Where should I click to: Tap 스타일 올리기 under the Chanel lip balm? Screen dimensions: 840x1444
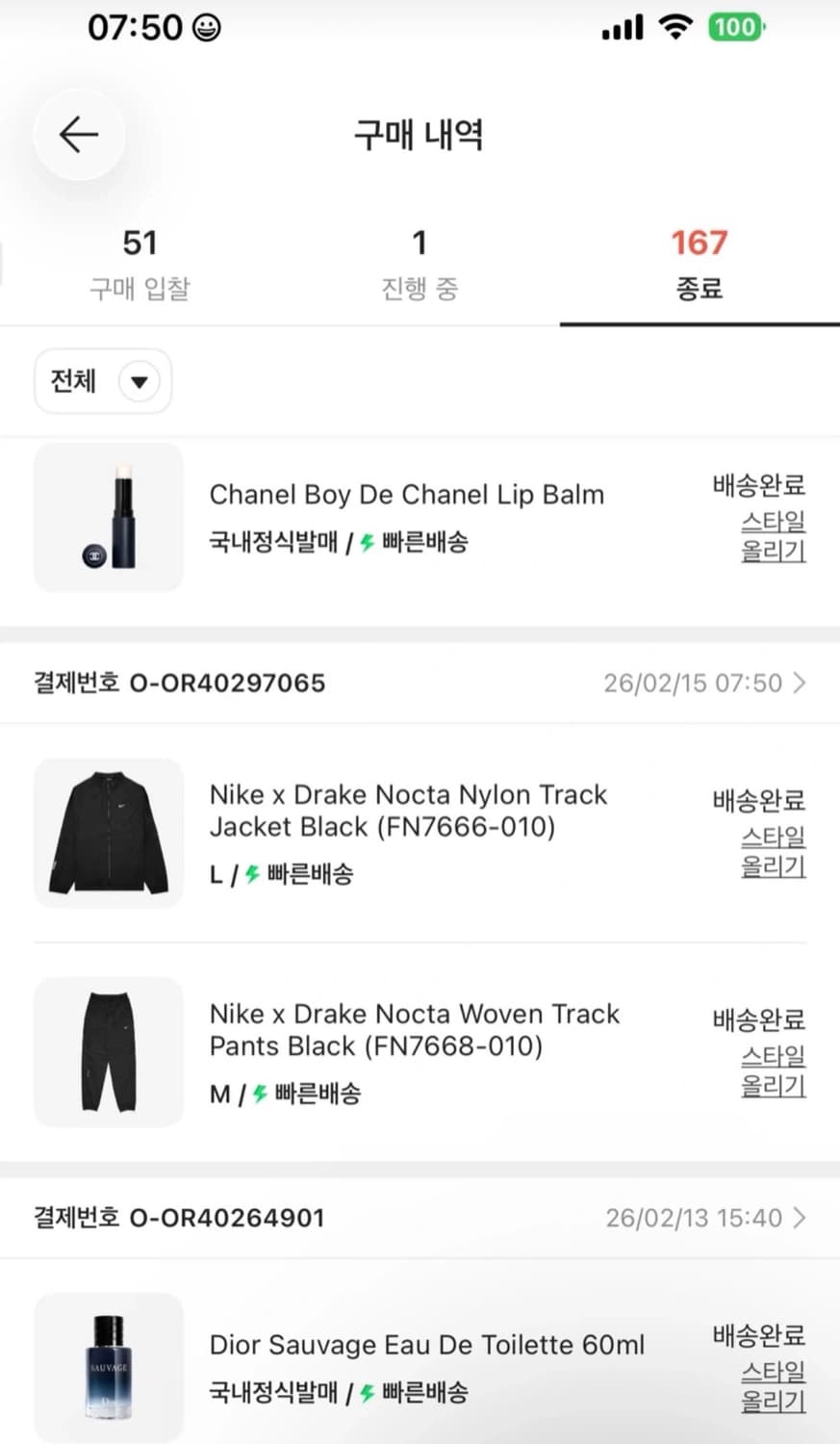tap(773, 535)
